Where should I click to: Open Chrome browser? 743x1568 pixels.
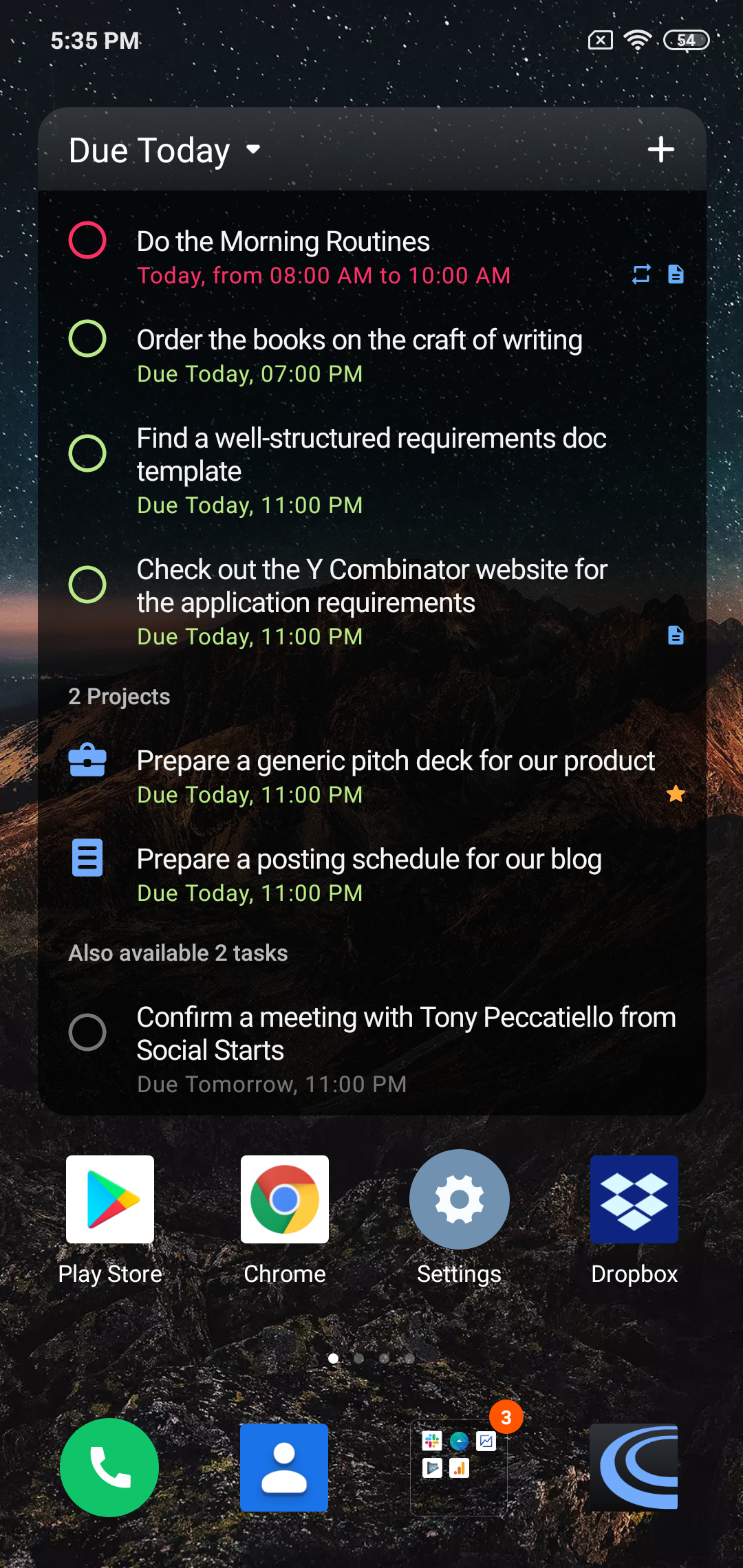285,1221
